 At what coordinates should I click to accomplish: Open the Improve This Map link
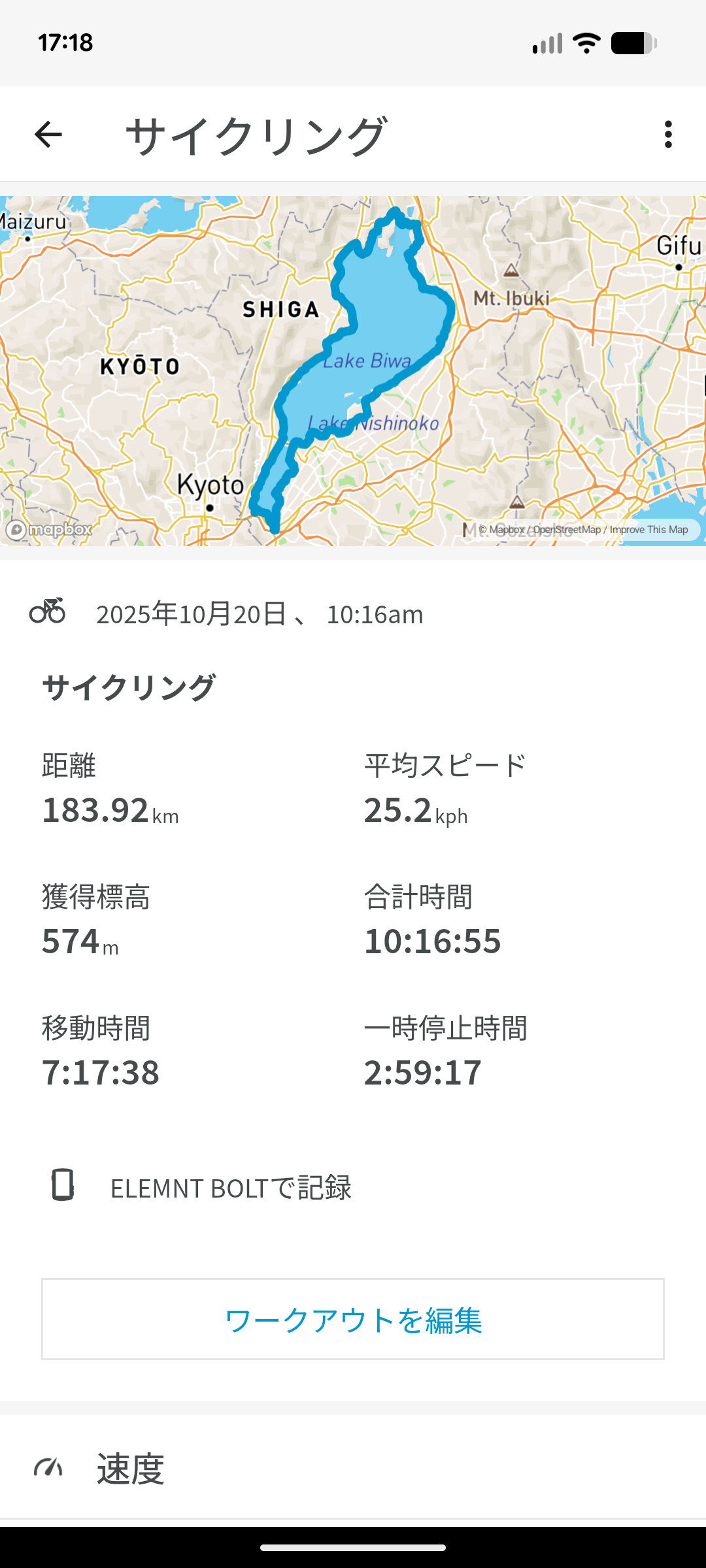648,530
